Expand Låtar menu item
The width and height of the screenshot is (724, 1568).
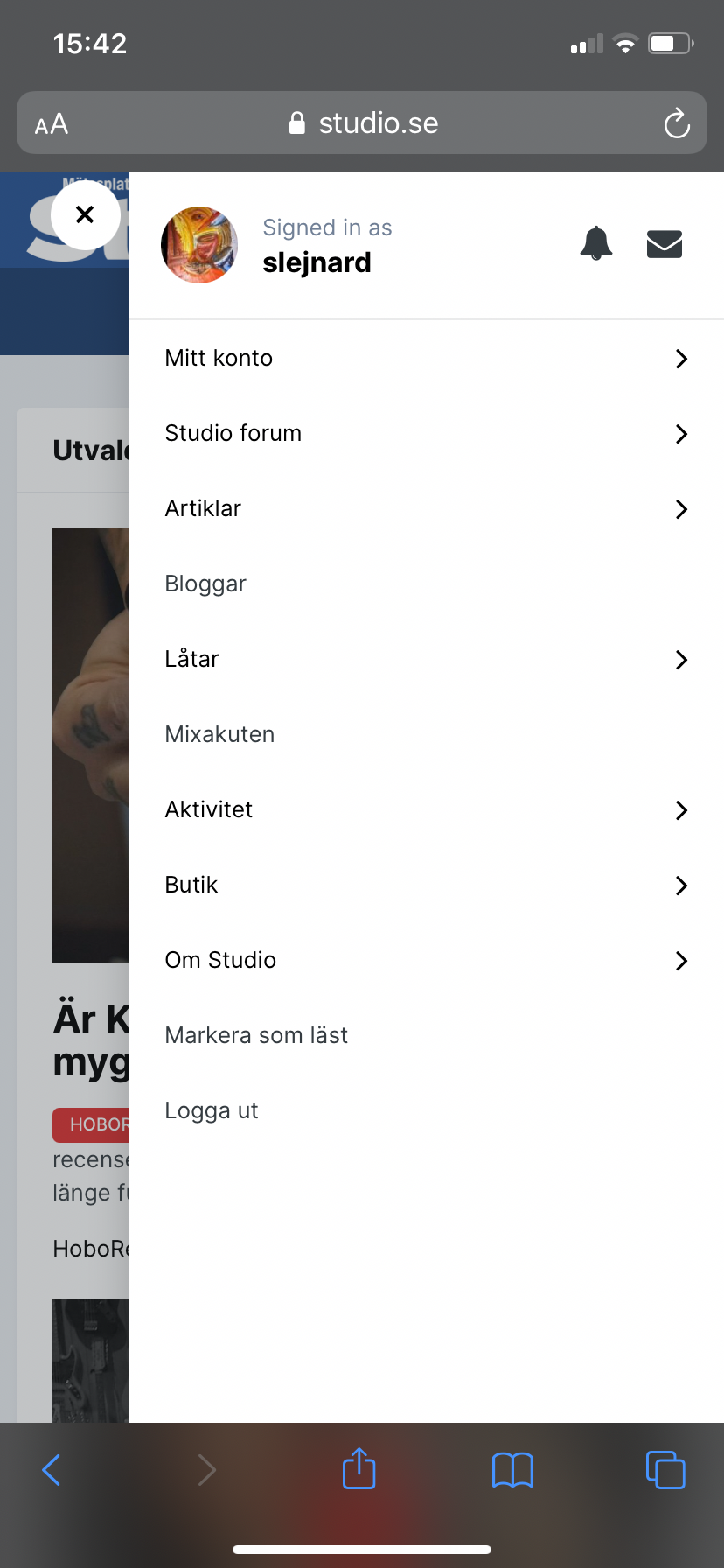tap(427, 659)
